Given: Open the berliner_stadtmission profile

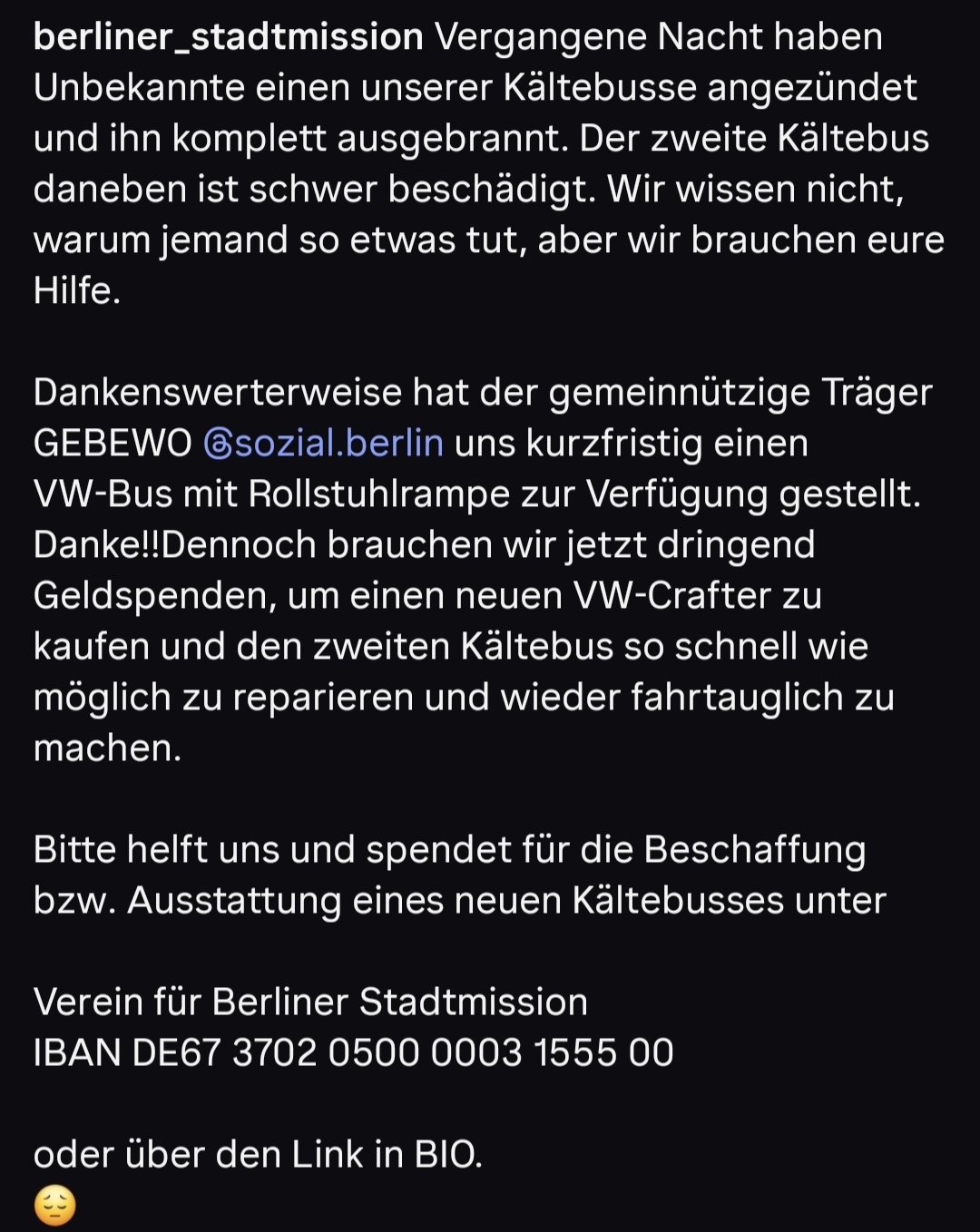Looking at the screenshot, I should pyautogui.click(x=228, y=37).
